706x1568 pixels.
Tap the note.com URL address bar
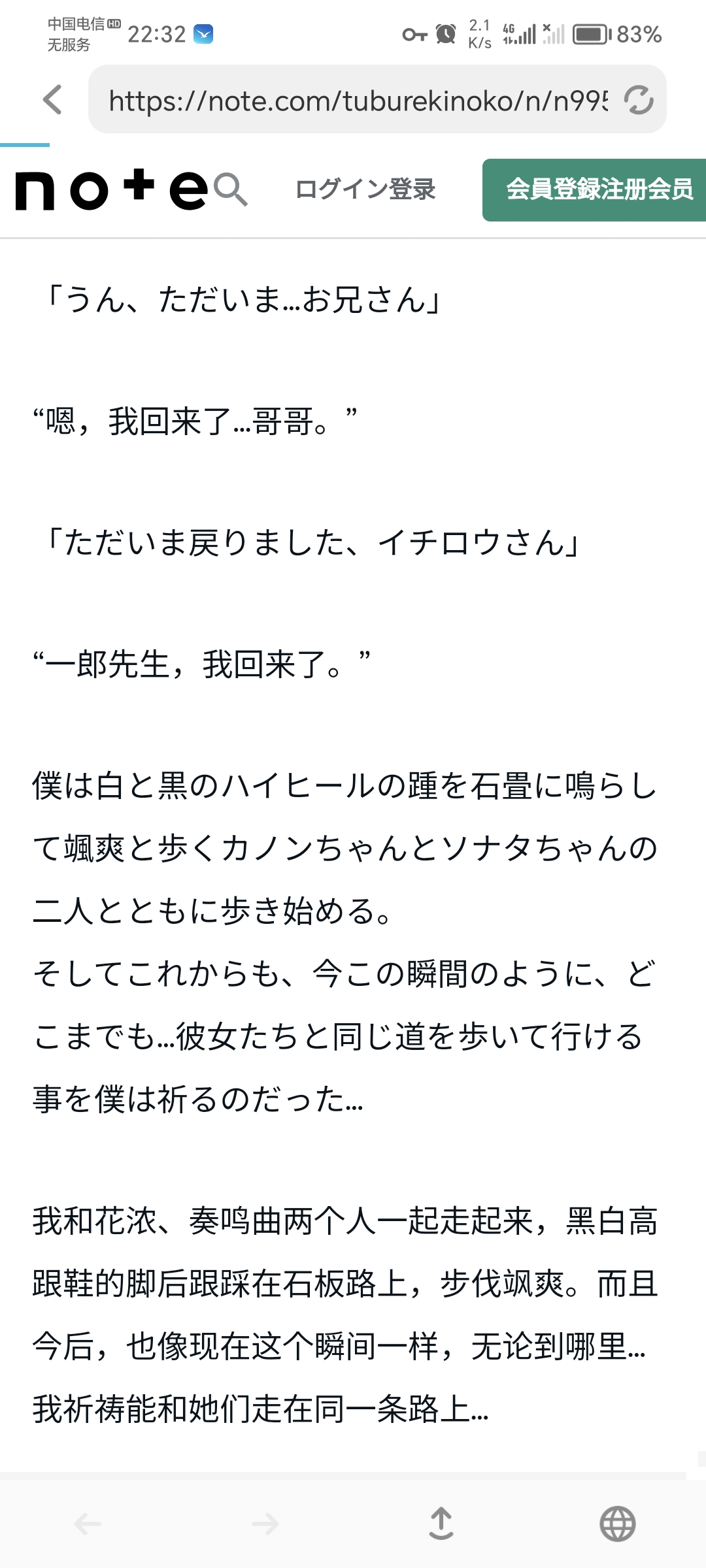point(358,100)
